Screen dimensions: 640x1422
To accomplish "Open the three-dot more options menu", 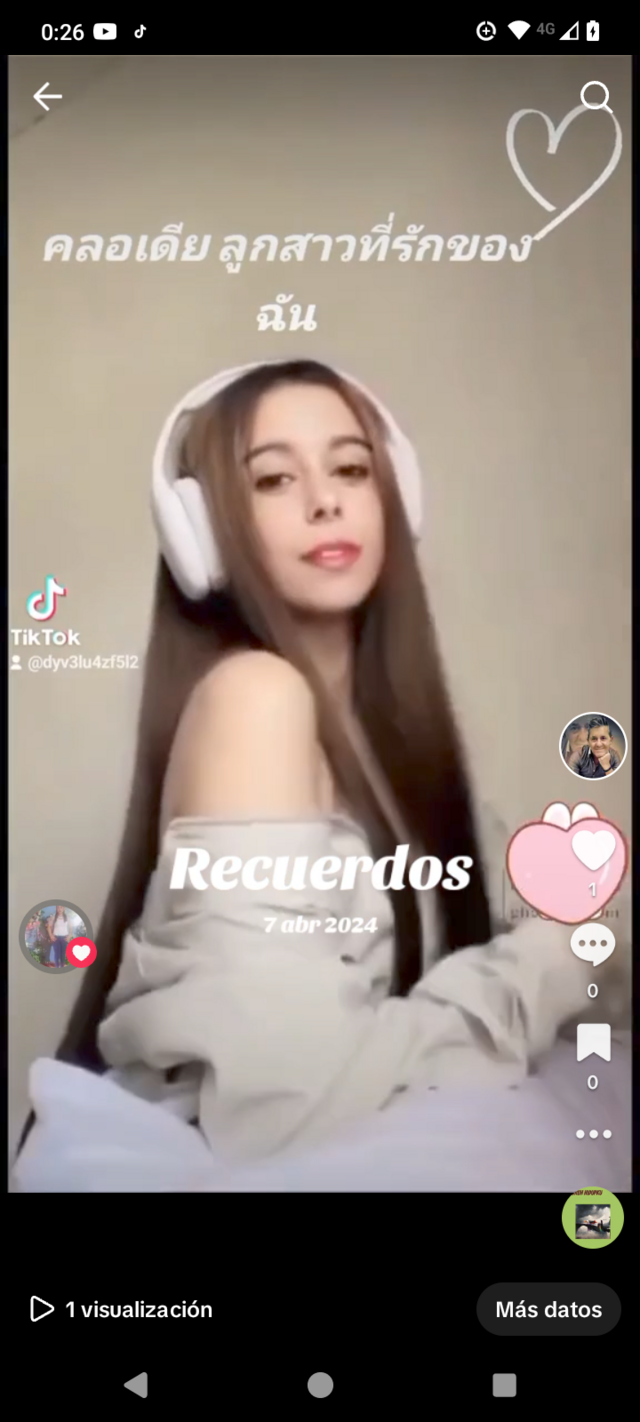I will click(593, 1134).
